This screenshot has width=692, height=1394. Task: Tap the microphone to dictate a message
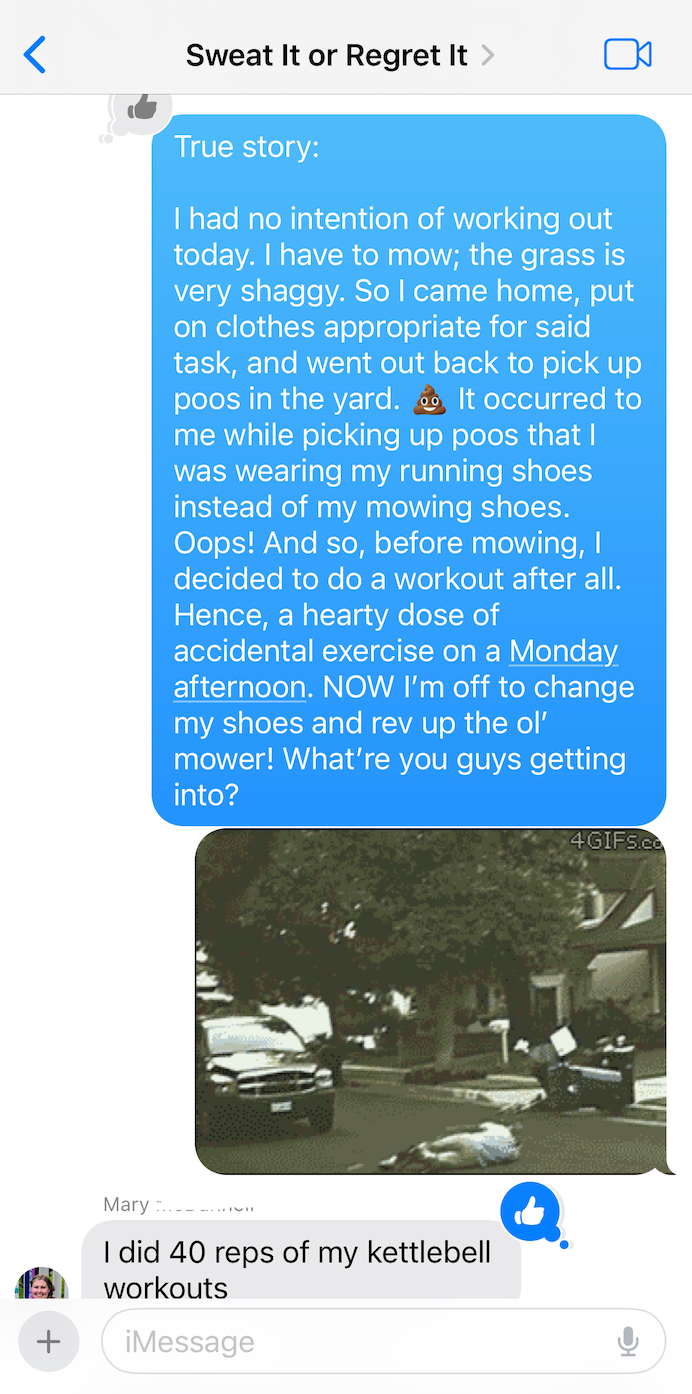click(628, 1341)
